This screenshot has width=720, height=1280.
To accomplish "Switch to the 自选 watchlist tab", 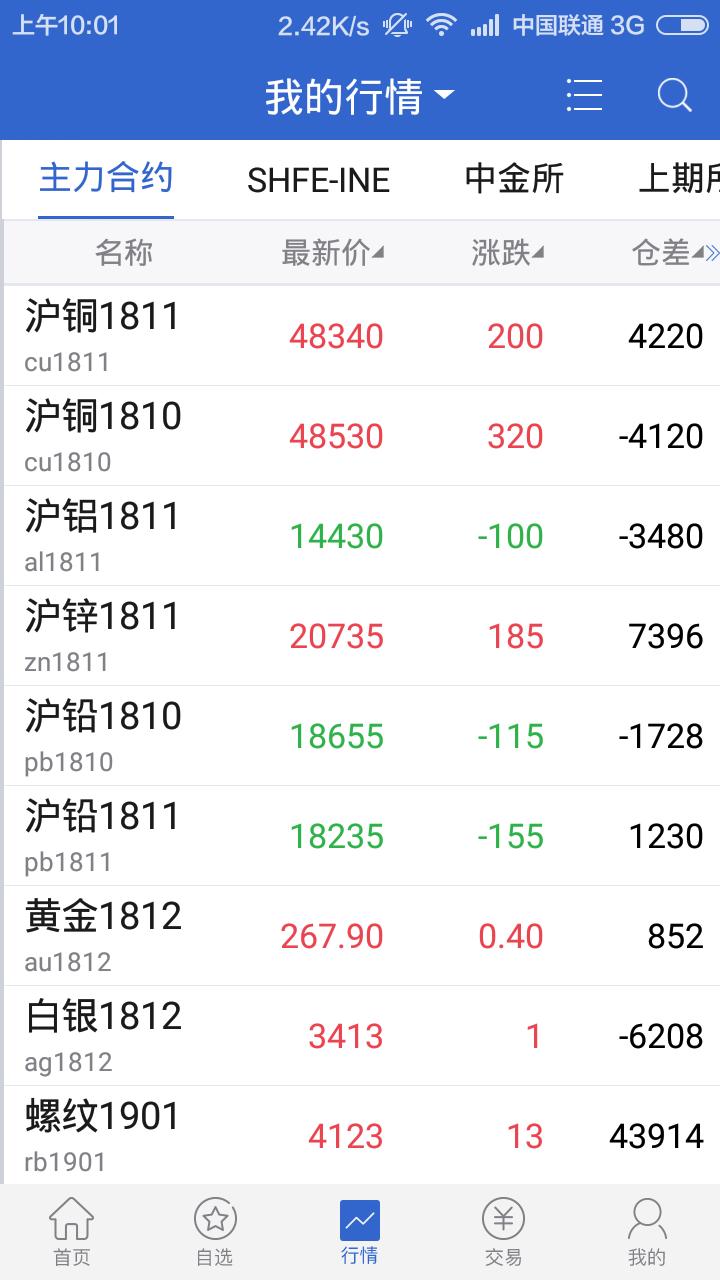I will (x=215, y=1232).
